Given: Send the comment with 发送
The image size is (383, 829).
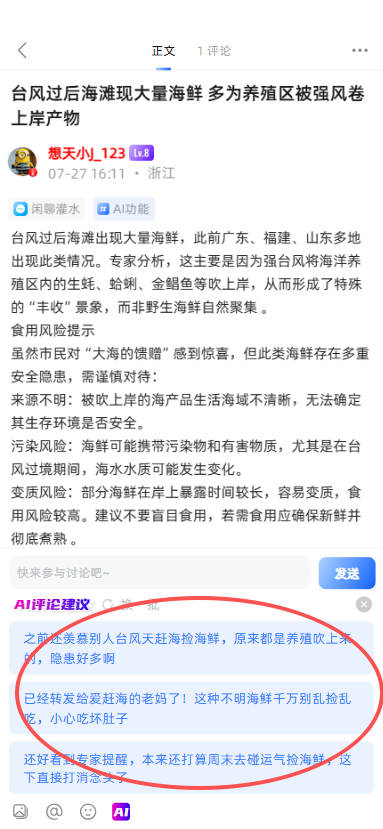Looking at the screenshot, I should point(347,573).
